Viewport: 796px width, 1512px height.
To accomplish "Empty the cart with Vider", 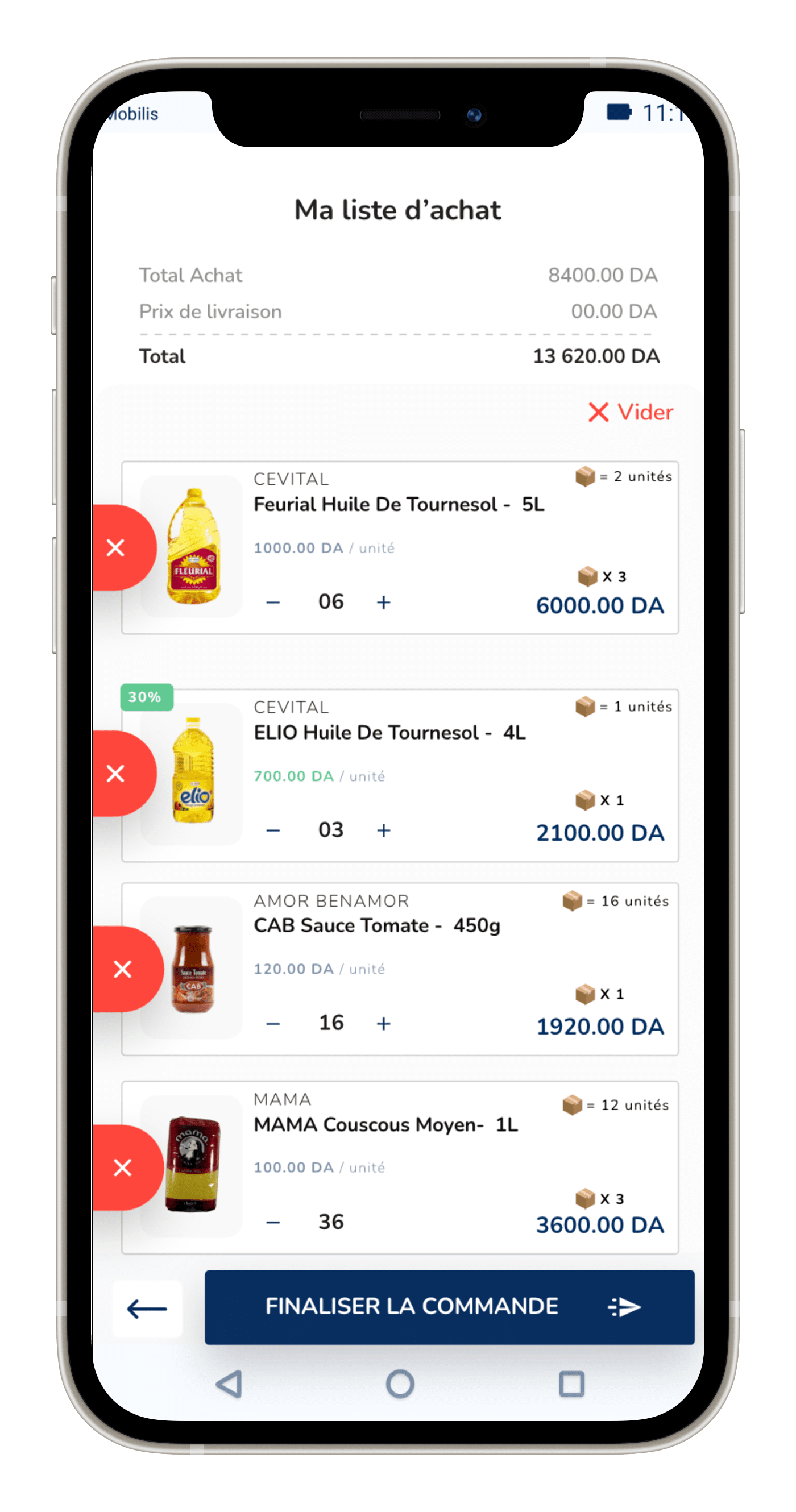I will coord(631,412).
